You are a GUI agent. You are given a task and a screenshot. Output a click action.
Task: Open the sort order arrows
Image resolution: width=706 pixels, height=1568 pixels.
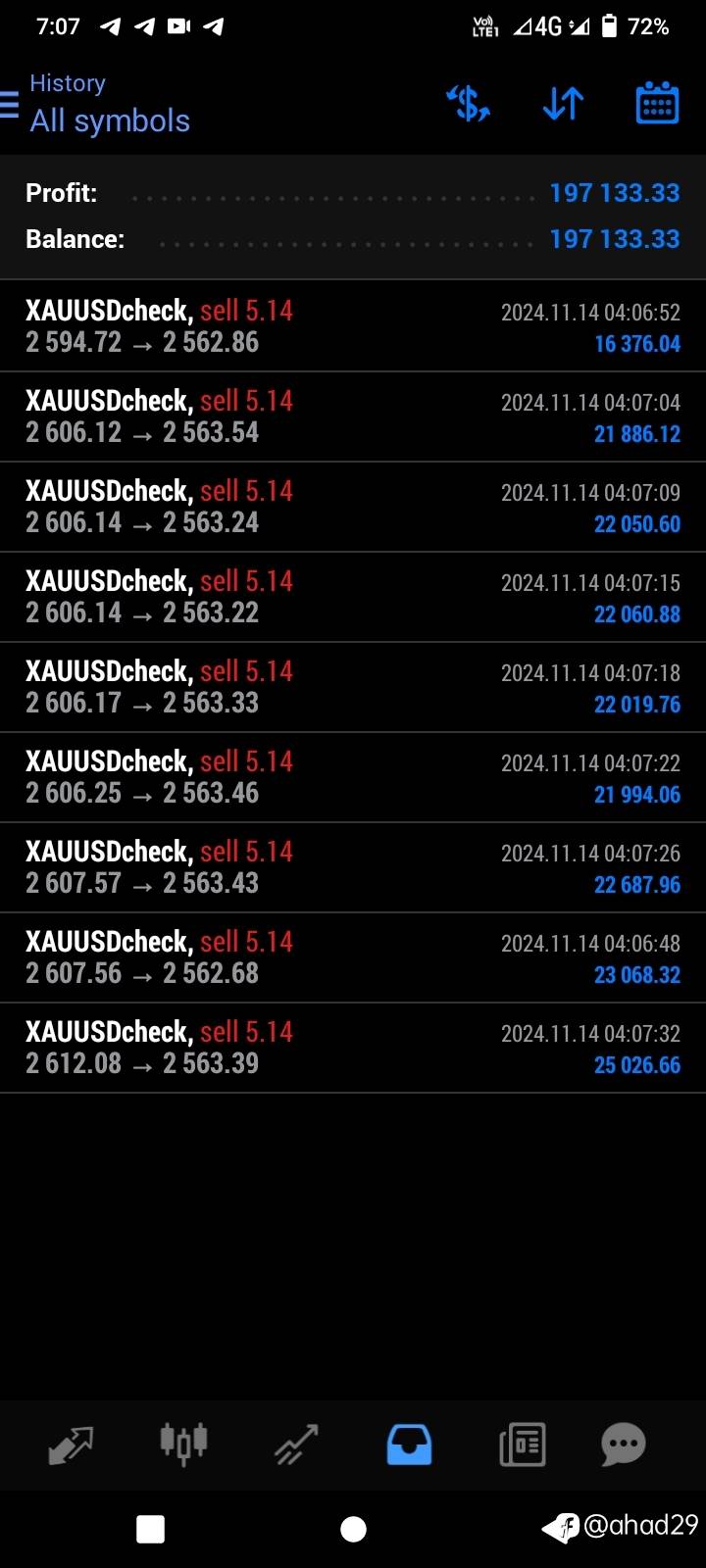click(563, 103)
